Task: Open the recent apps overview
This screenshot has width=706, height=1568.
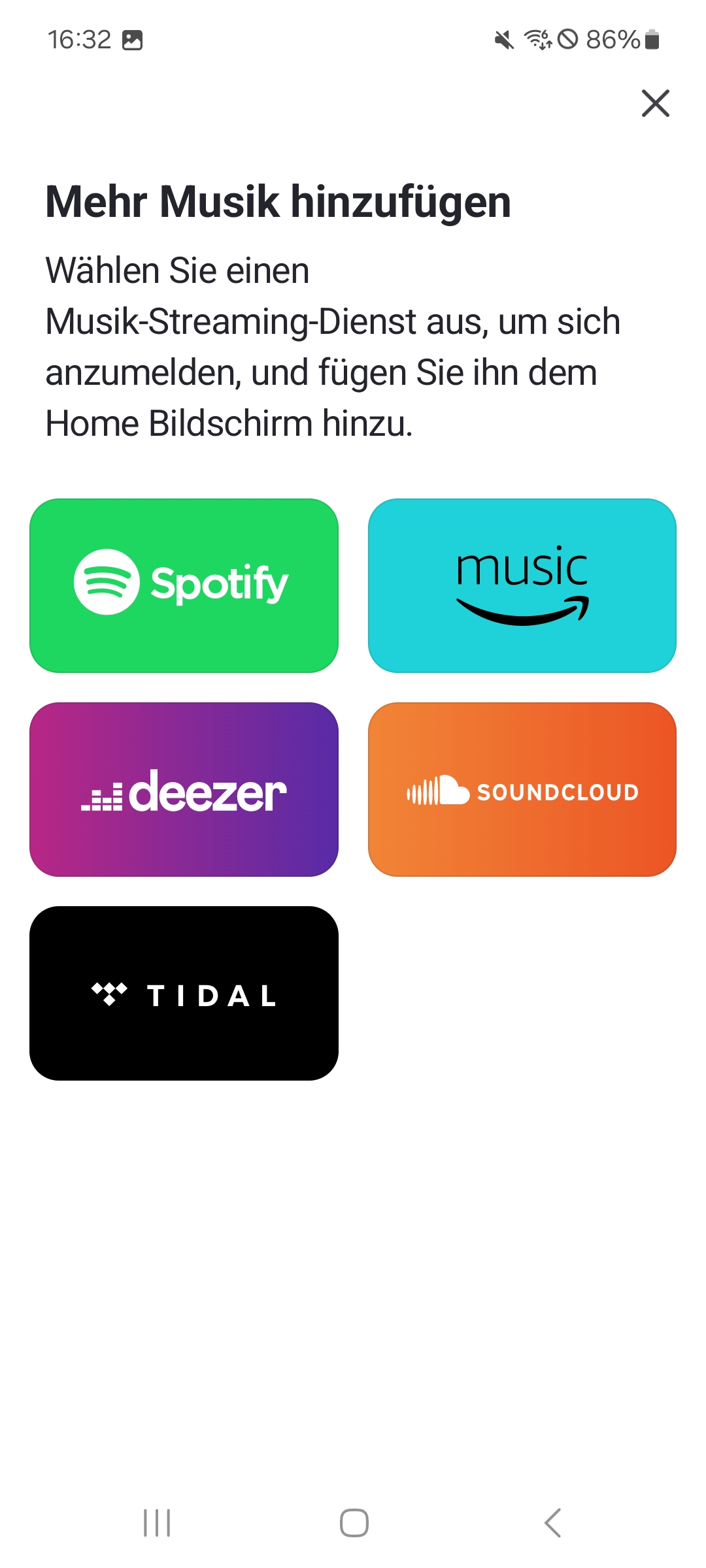Action: pos(157,1523)
